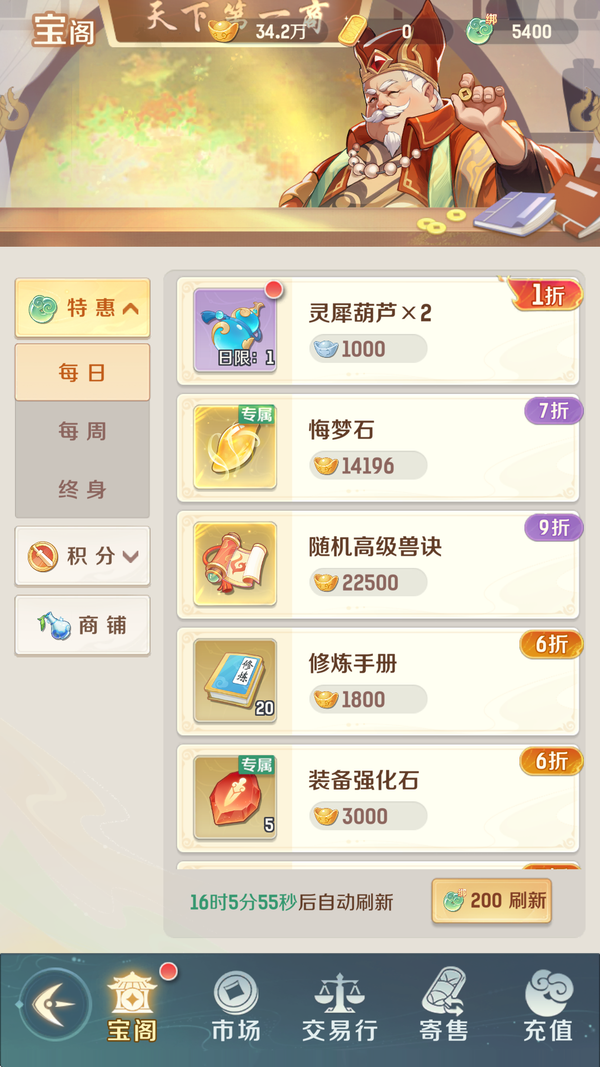Open the 悔梦石 item card
Image resolution: width=600 pixels, height=1067 pixels.
pos(378,448)
